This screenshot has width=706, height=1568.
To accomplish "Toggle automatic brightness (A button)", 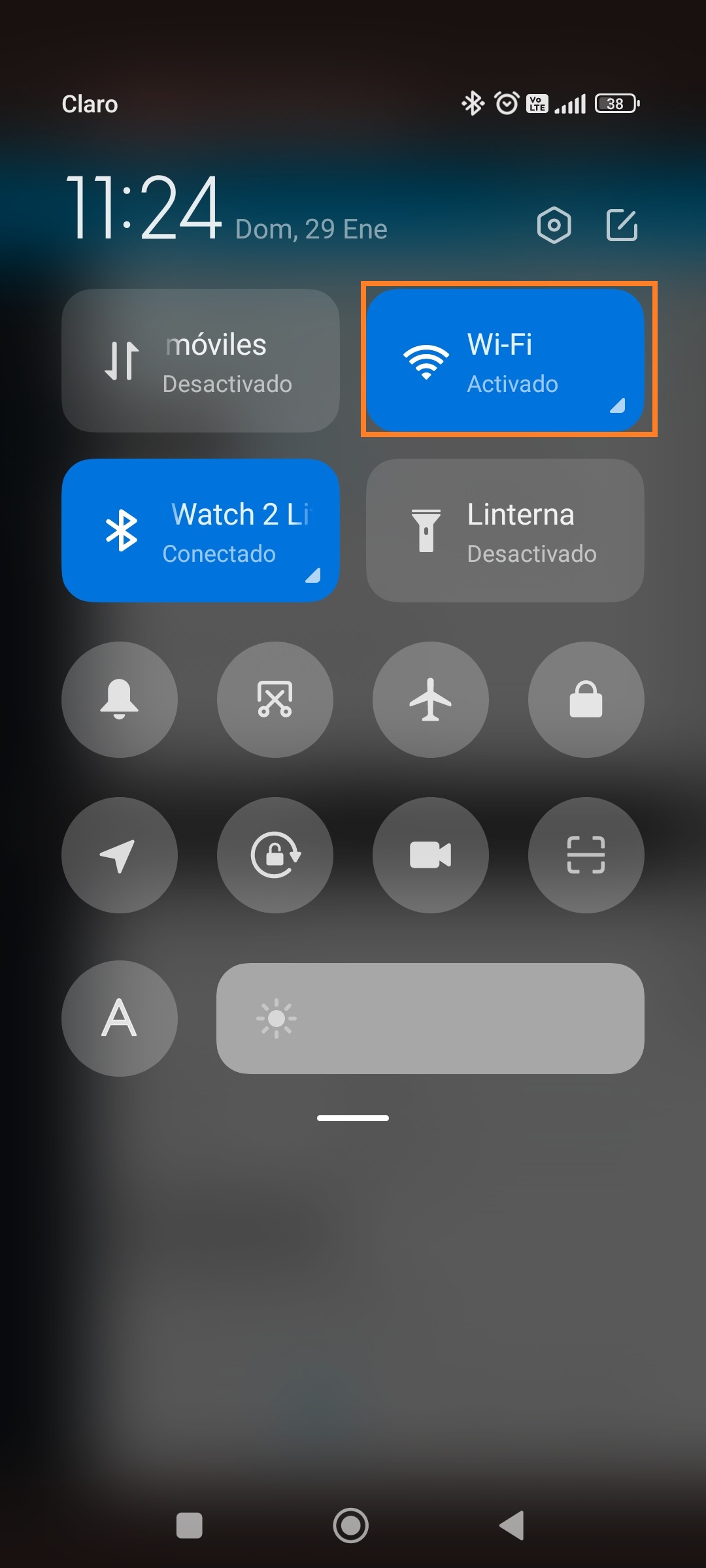I will coord(120,1019).
